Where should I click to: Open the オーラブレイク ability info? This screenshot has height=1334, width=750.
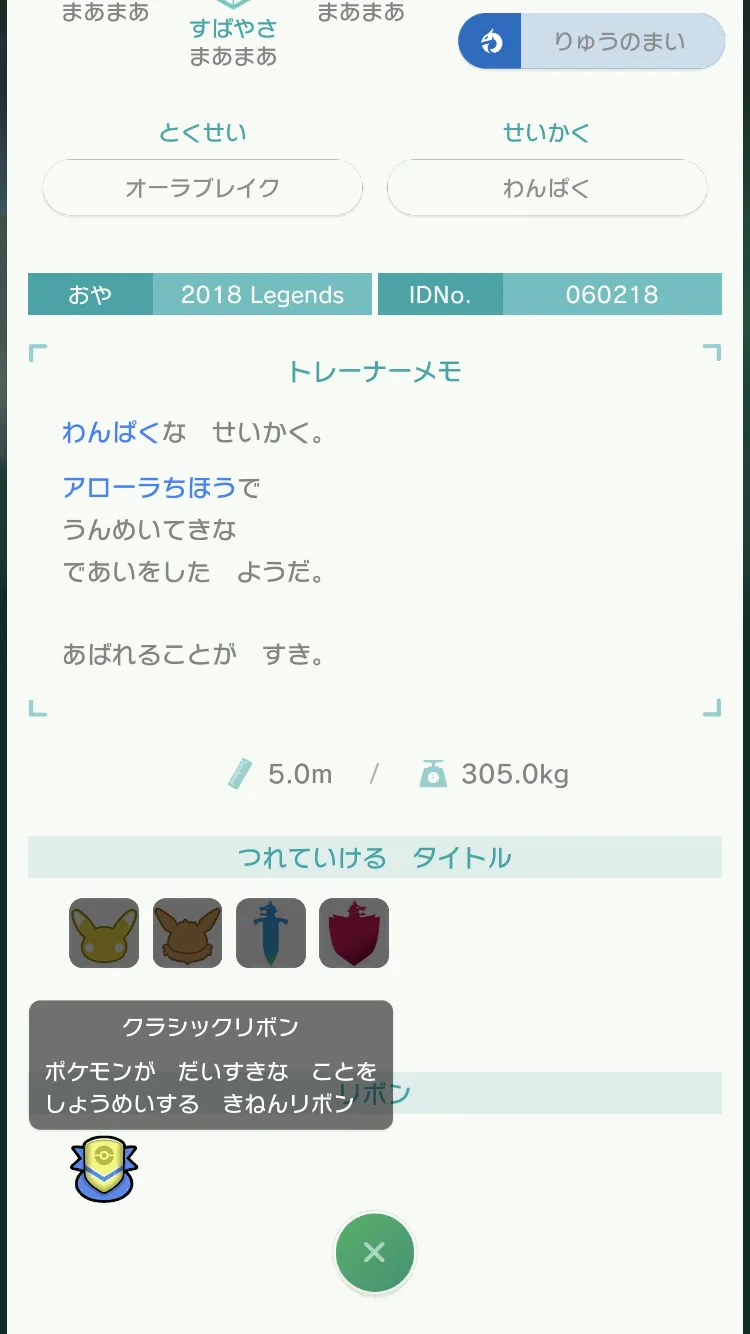(202, 187)
